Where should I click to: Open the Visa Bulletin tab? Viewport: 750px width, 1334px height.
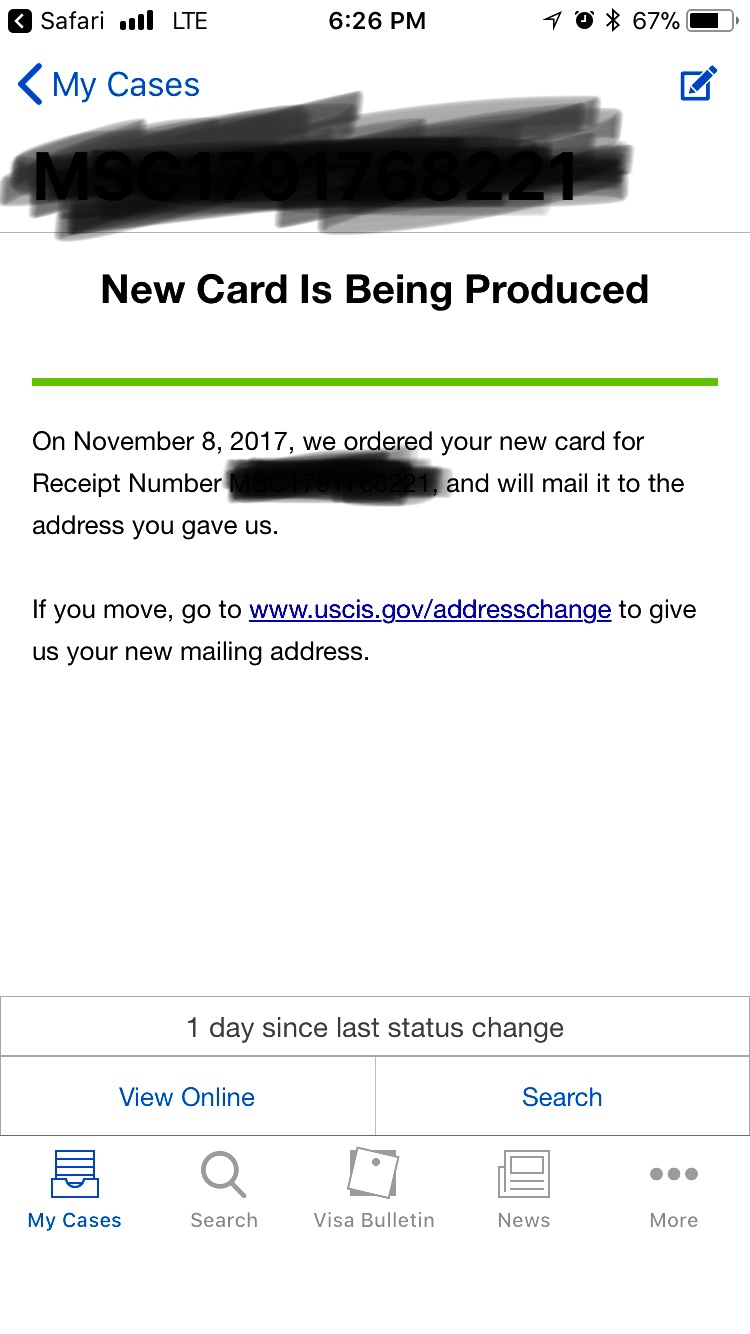coord(374,1190)
